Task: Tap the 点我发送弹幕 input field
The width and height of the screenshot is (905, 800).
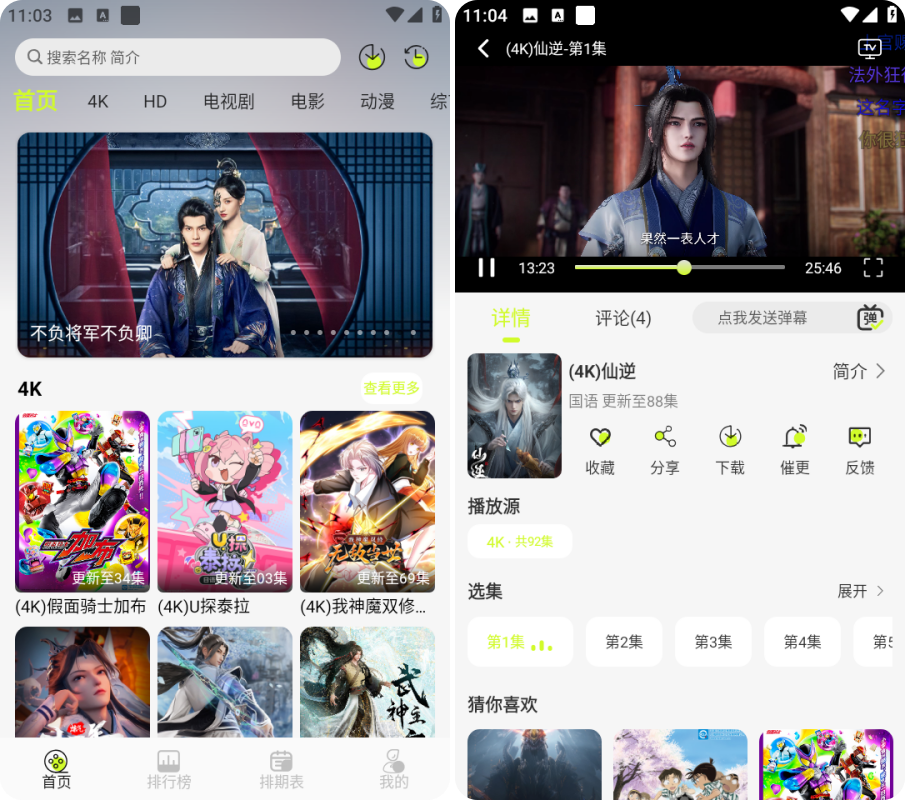Action: pos(763,318)
